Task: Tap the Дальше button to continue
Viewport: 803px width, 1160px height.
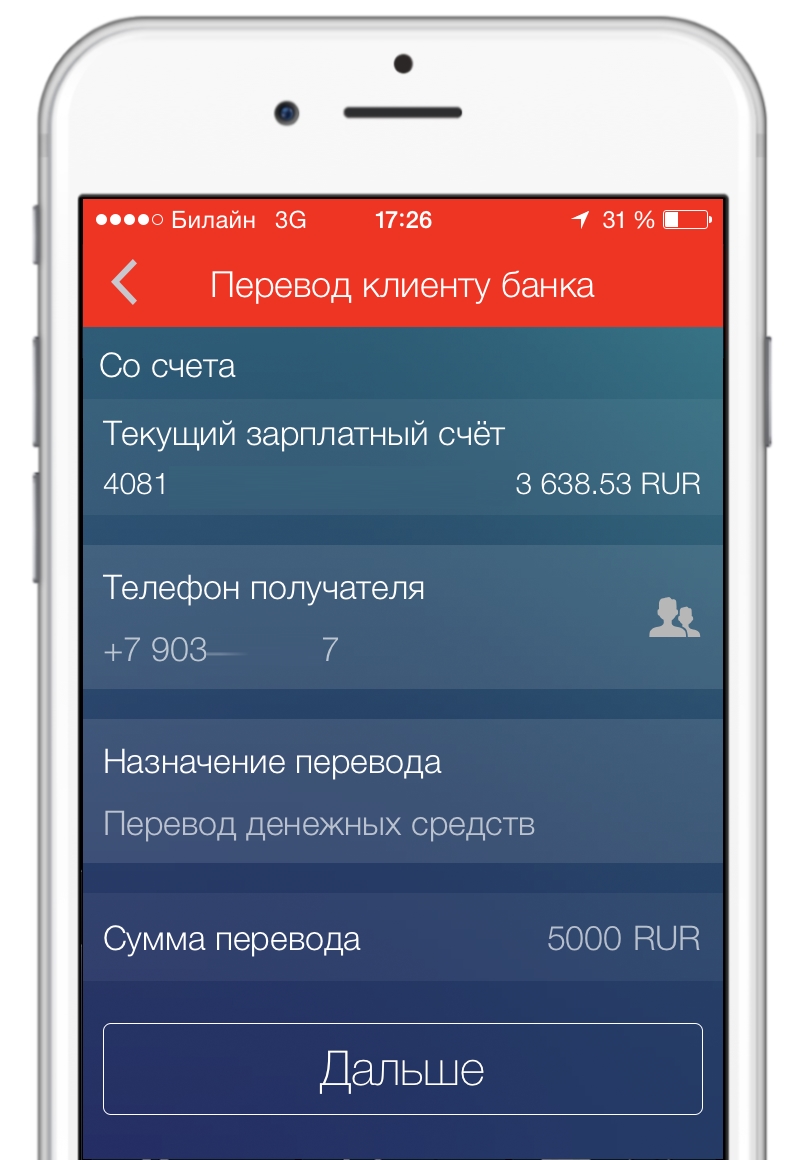Action: (x=402, y=1068)
